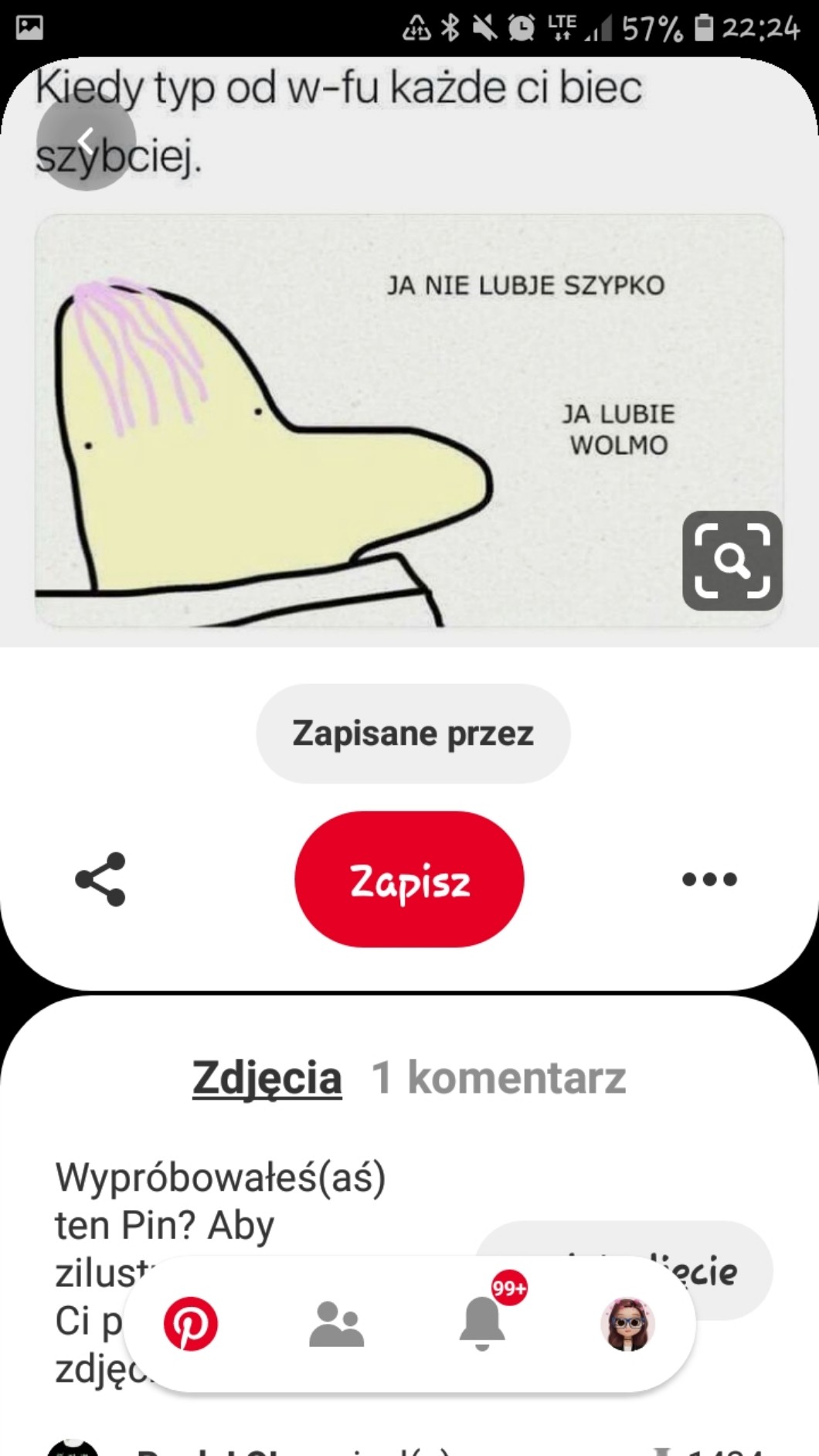Switch to the 1 komentarz tab
The width and height of the screenshot is (819, 1456).
(x=498, y=1077)
